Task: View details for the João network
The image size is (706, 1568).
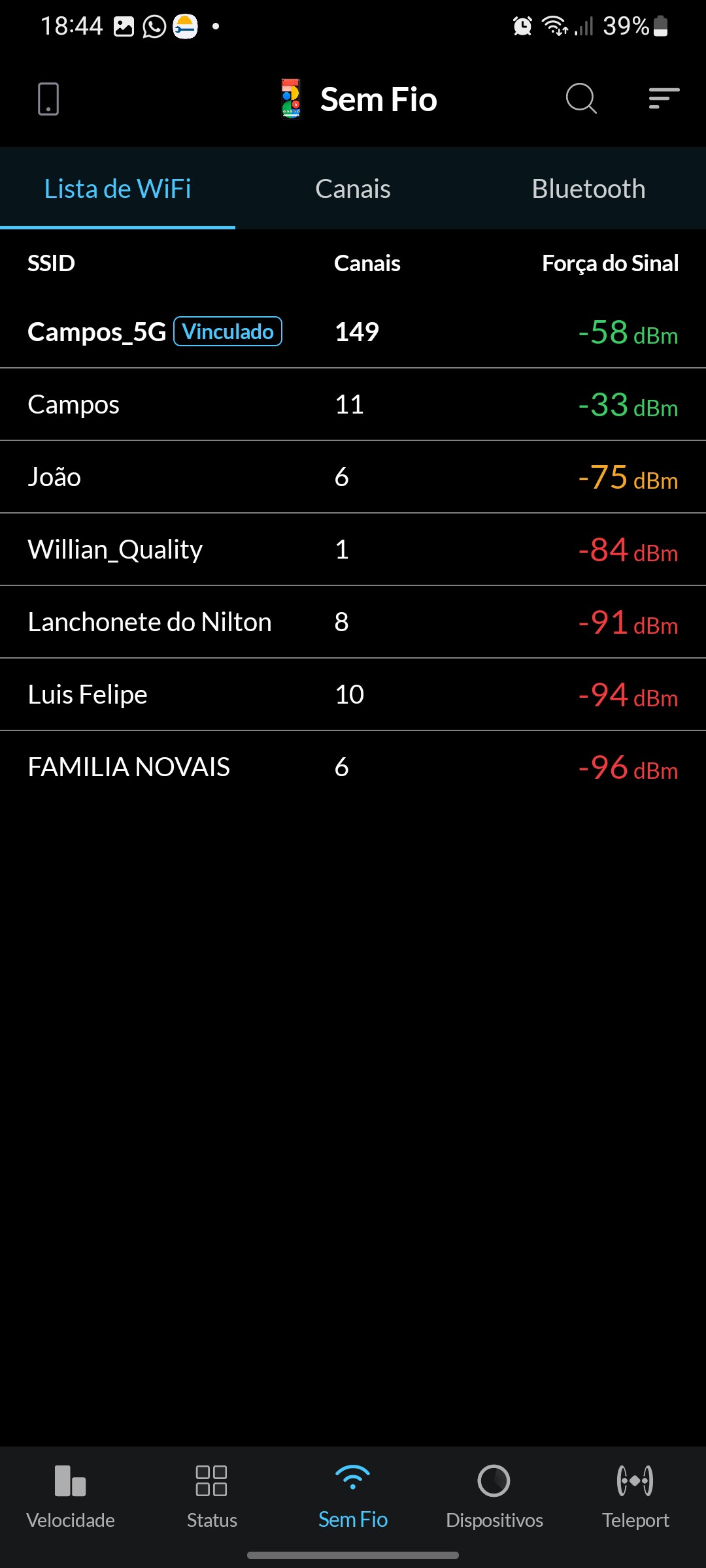Action: pyautogui.click(x=353, y=477)
